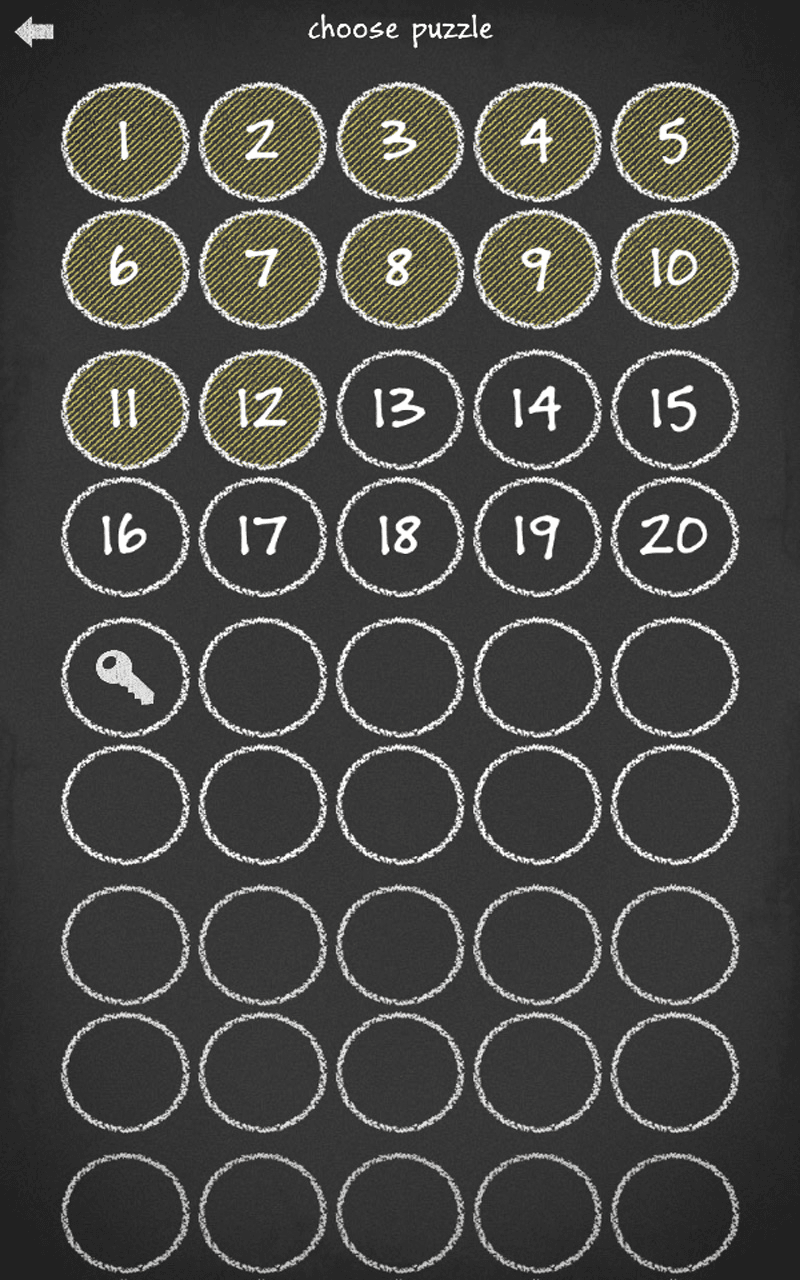
Task: Start puzzle 16
Action: click(125, 536)
